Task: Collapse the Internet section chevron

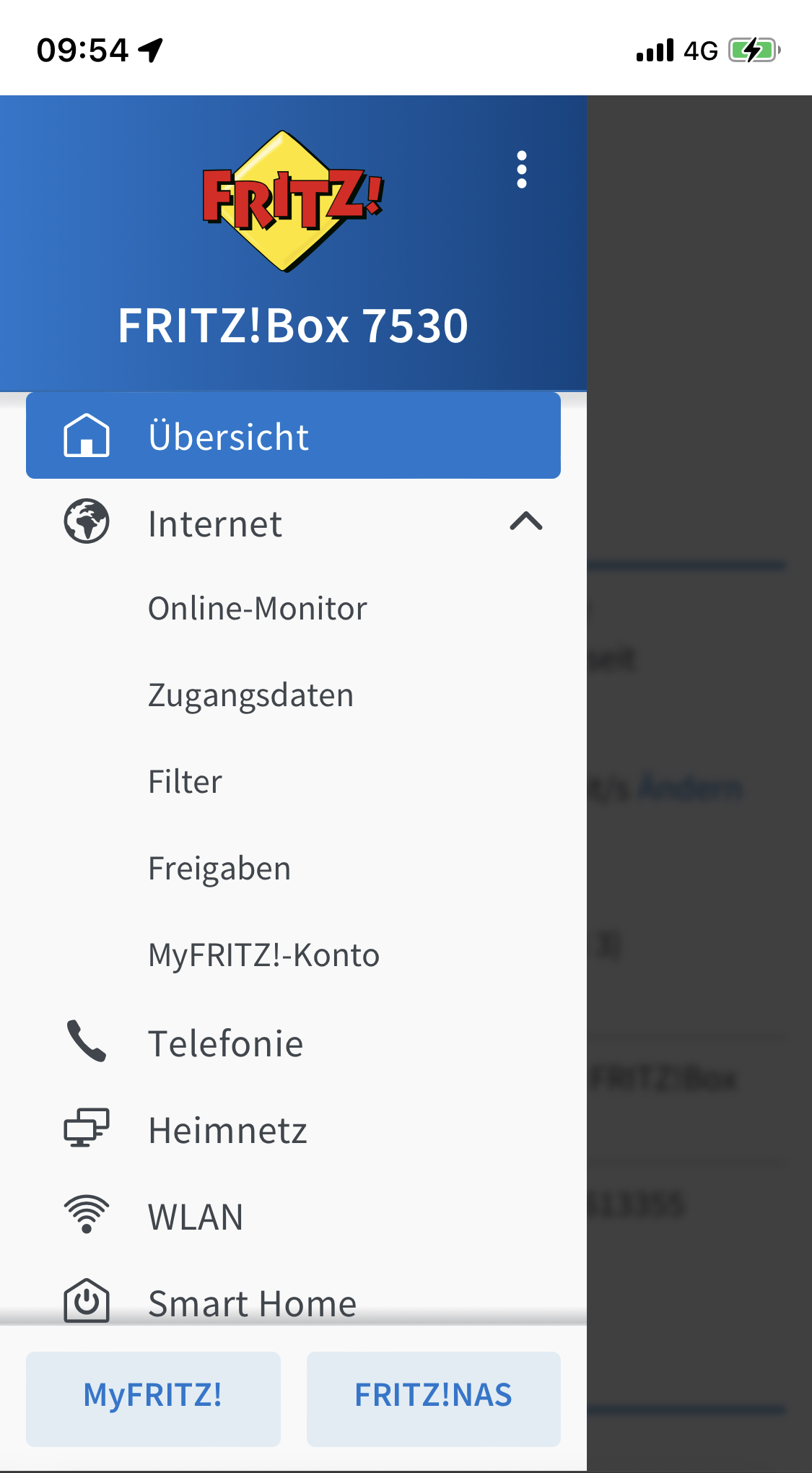Action: pyautogui.click(x=525, y=522)
